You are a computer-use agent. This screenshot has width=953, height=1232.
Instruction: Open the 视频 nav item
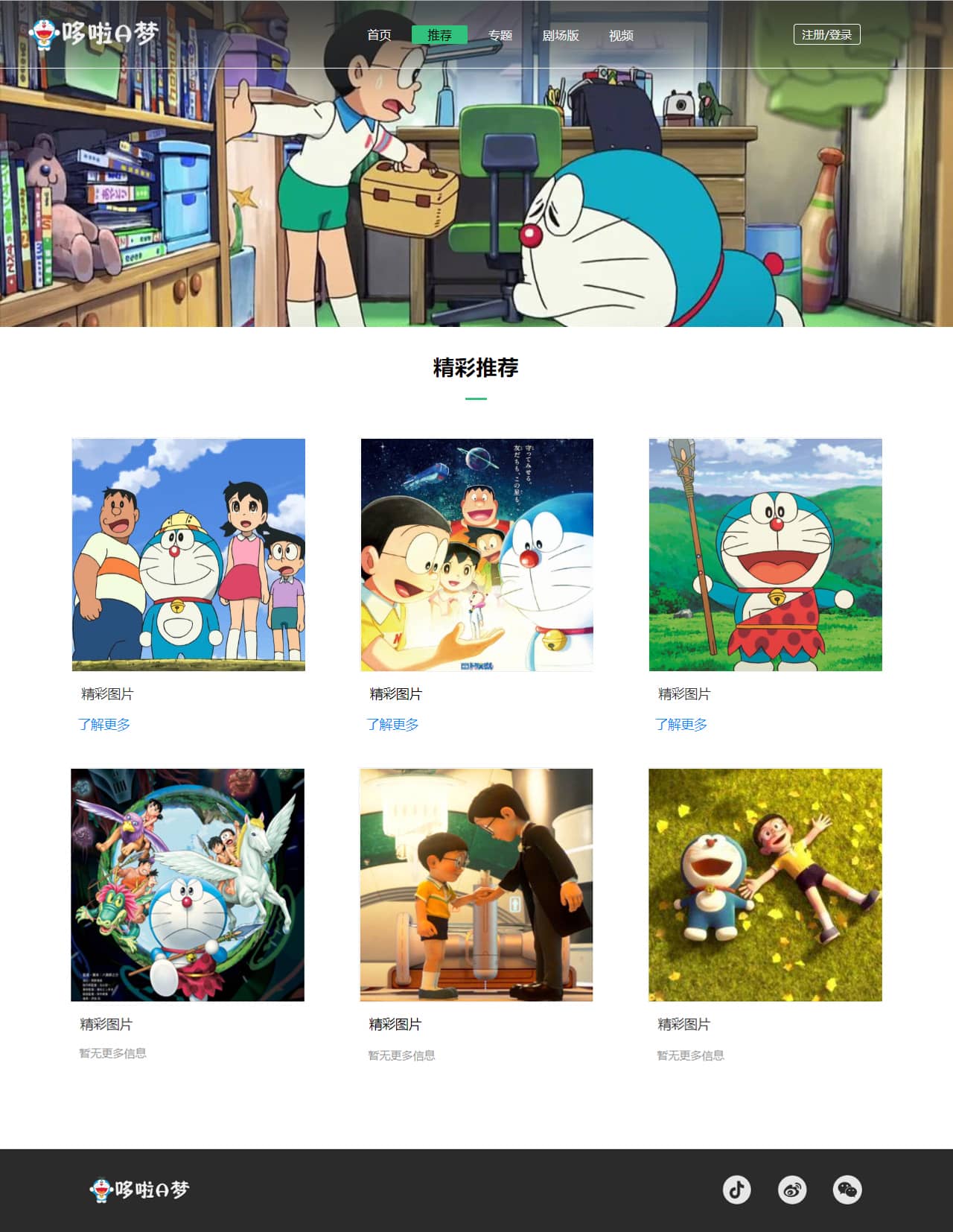[621, 35]
